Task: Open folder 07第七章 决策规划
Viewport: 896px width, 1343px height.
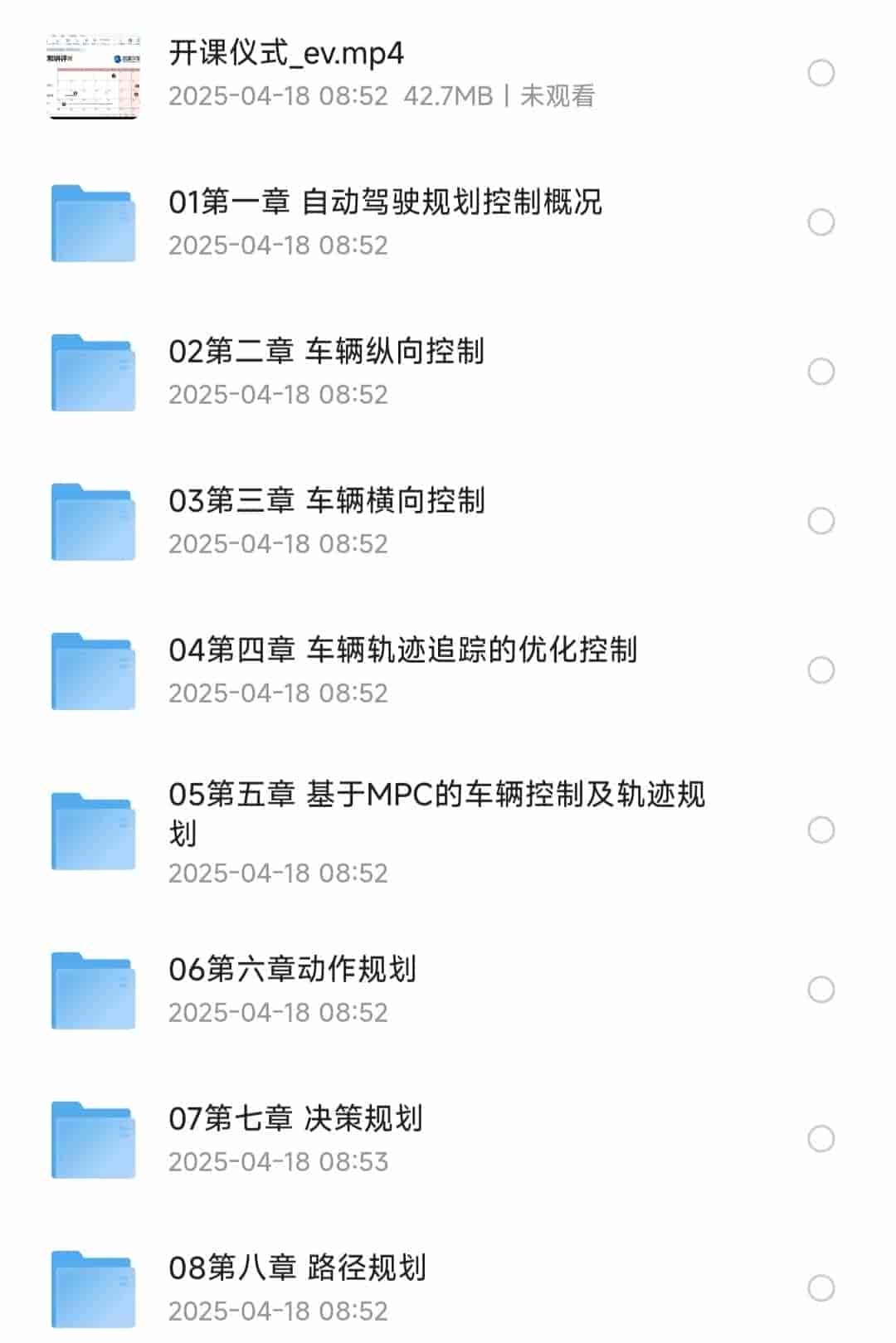Action: point(295,1118)
